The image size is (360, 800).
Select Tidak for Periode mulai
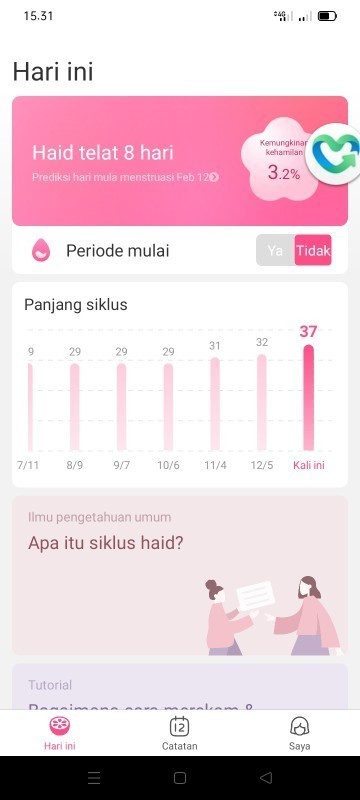313,250
